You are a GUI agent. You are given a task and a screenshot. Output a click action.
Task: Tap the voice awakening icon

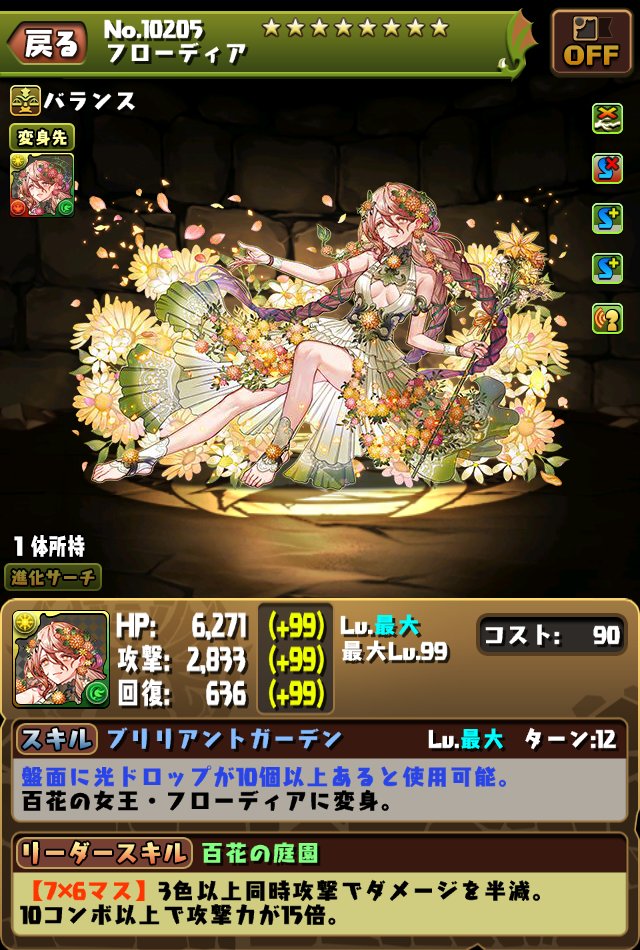click(x=607, y=319)
